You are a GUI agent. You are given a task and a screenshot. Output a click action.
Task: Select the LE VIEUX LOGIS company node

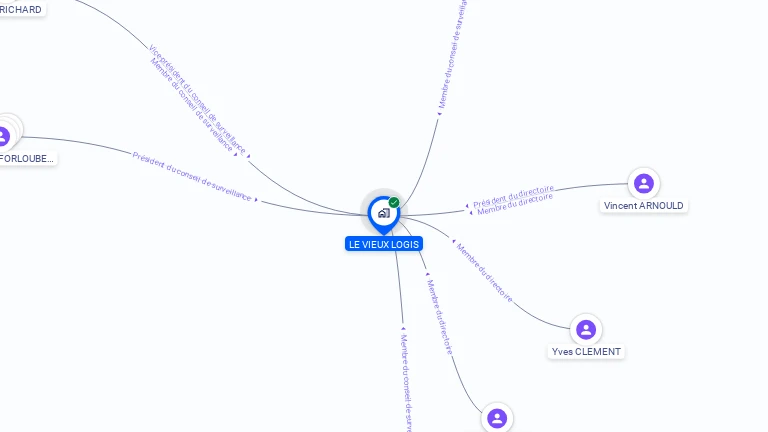point(383,213)
